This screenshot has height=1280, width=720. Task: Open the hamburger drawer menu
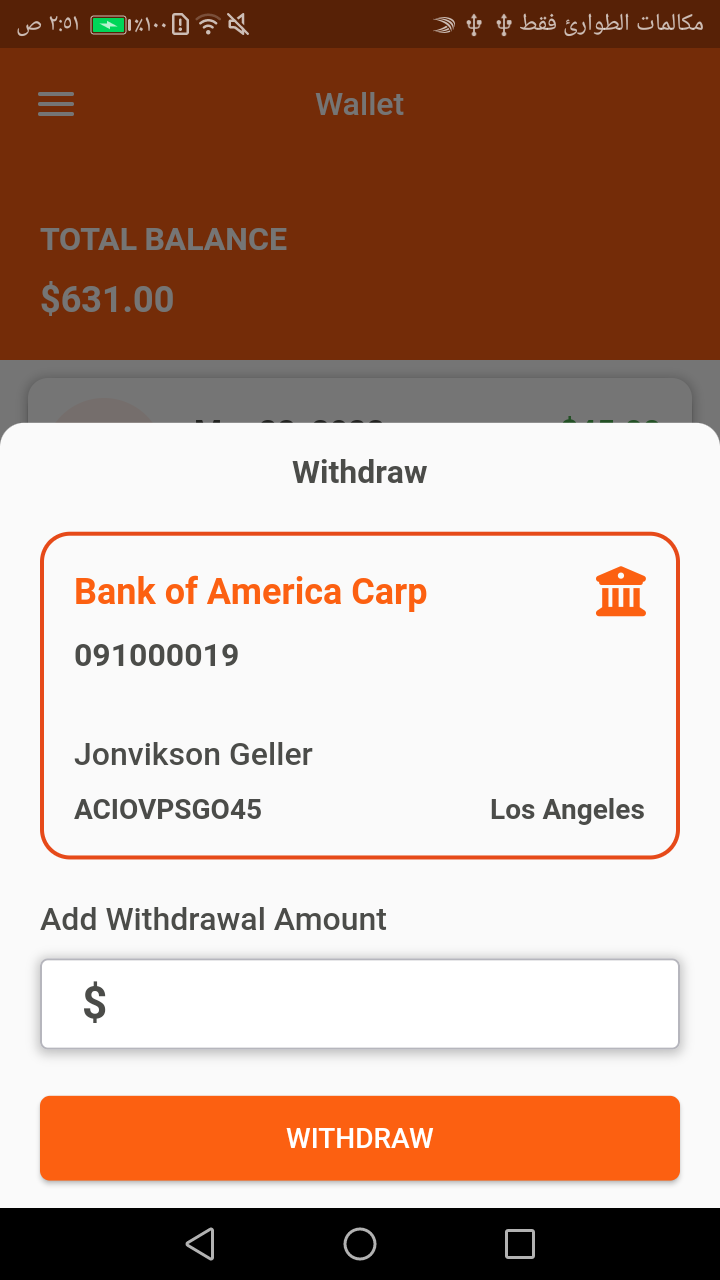click(56, 104)
